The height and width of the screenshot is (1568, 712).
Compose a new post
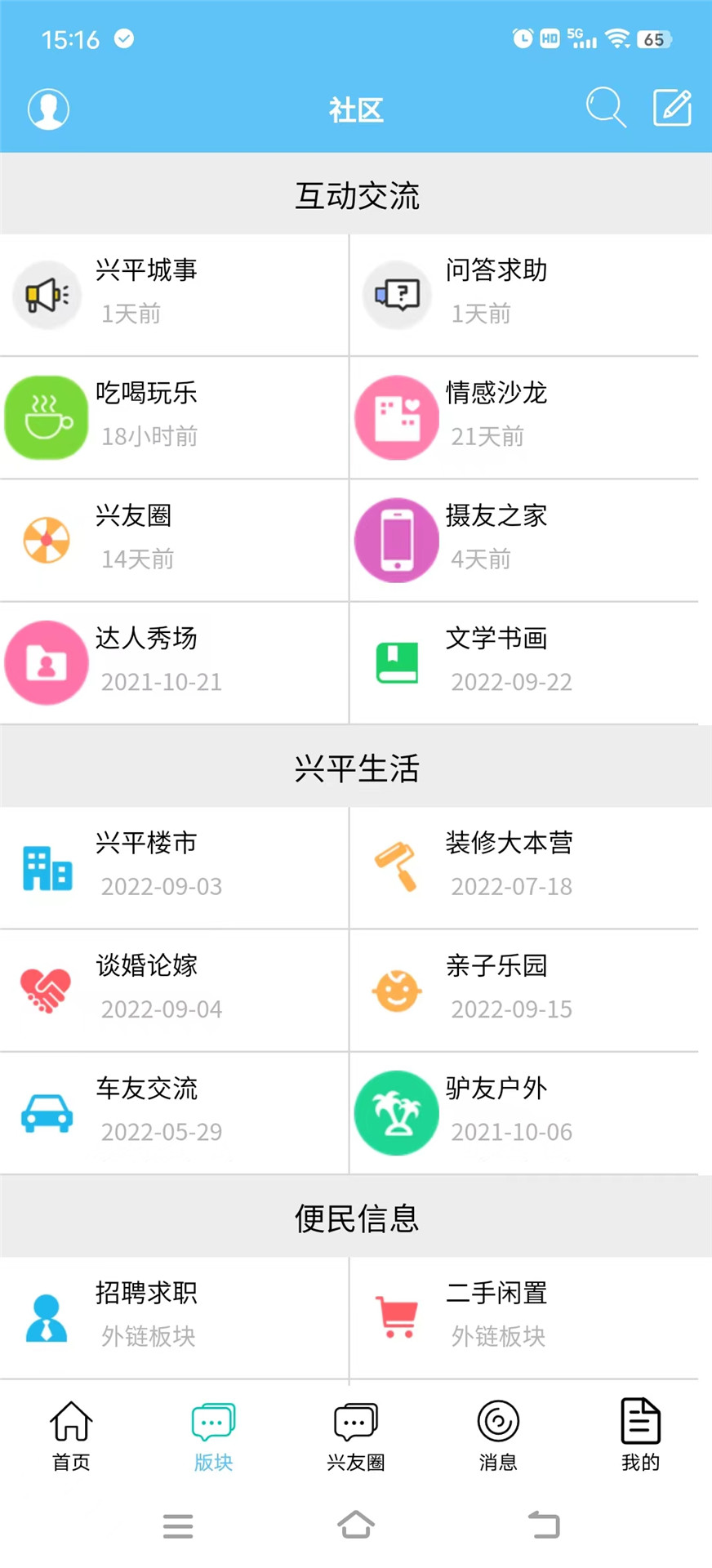pos(672,108)
